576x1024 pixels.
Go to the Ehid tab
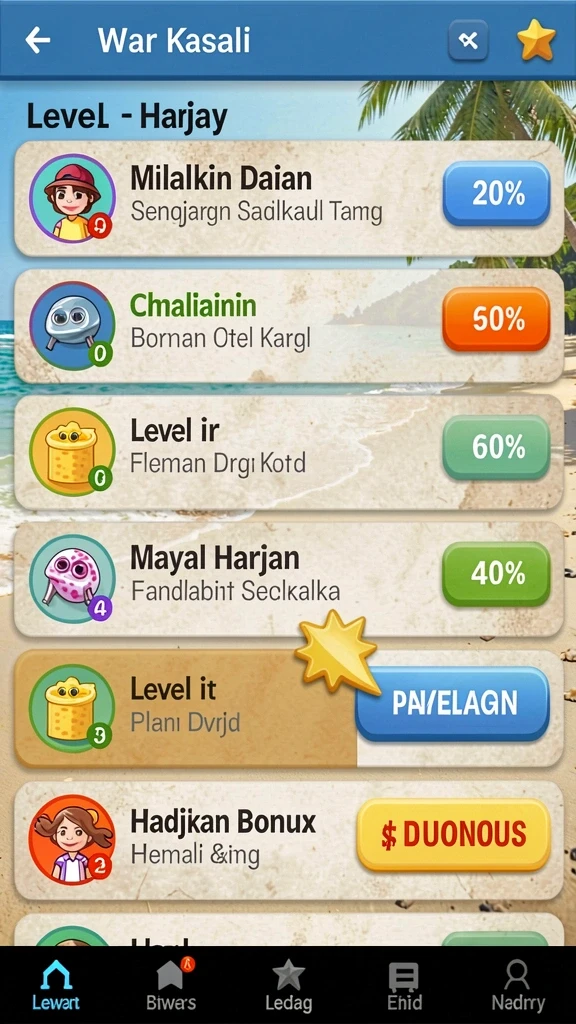pyautogui.click(x=404, y=985)
